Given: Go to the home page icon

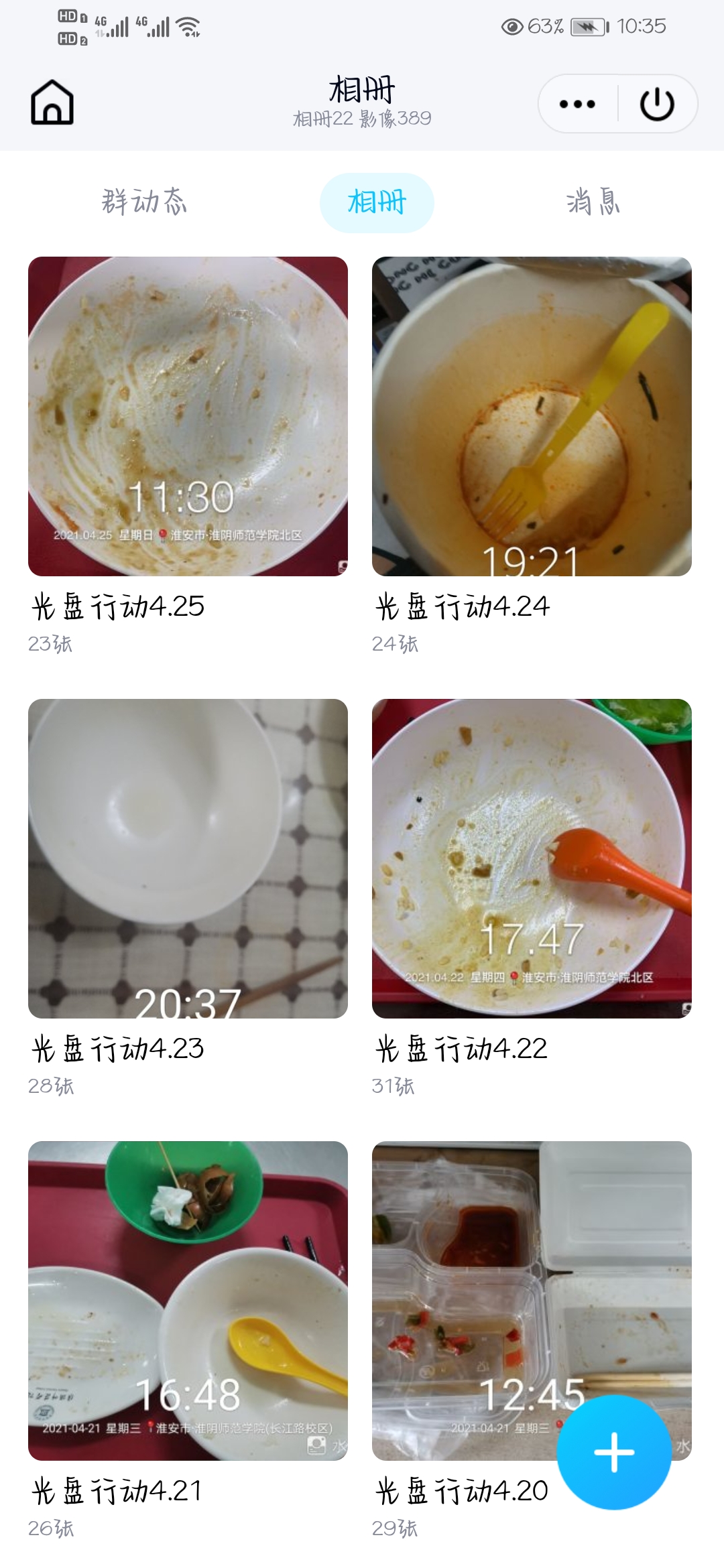Looking at the screenshot, I should (x=52, y=103).
